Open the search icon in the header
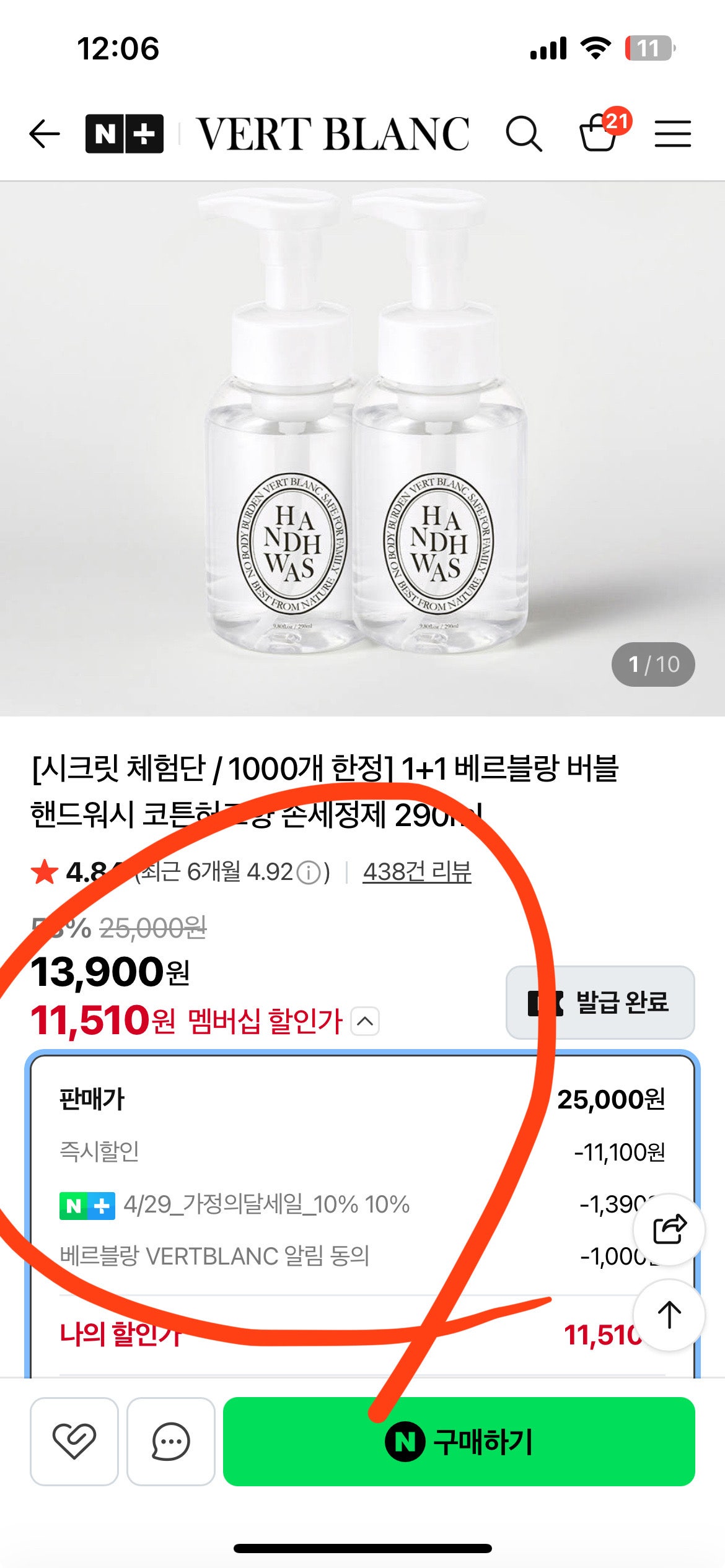Screen dimensions: 725x1568 point(525,133)
